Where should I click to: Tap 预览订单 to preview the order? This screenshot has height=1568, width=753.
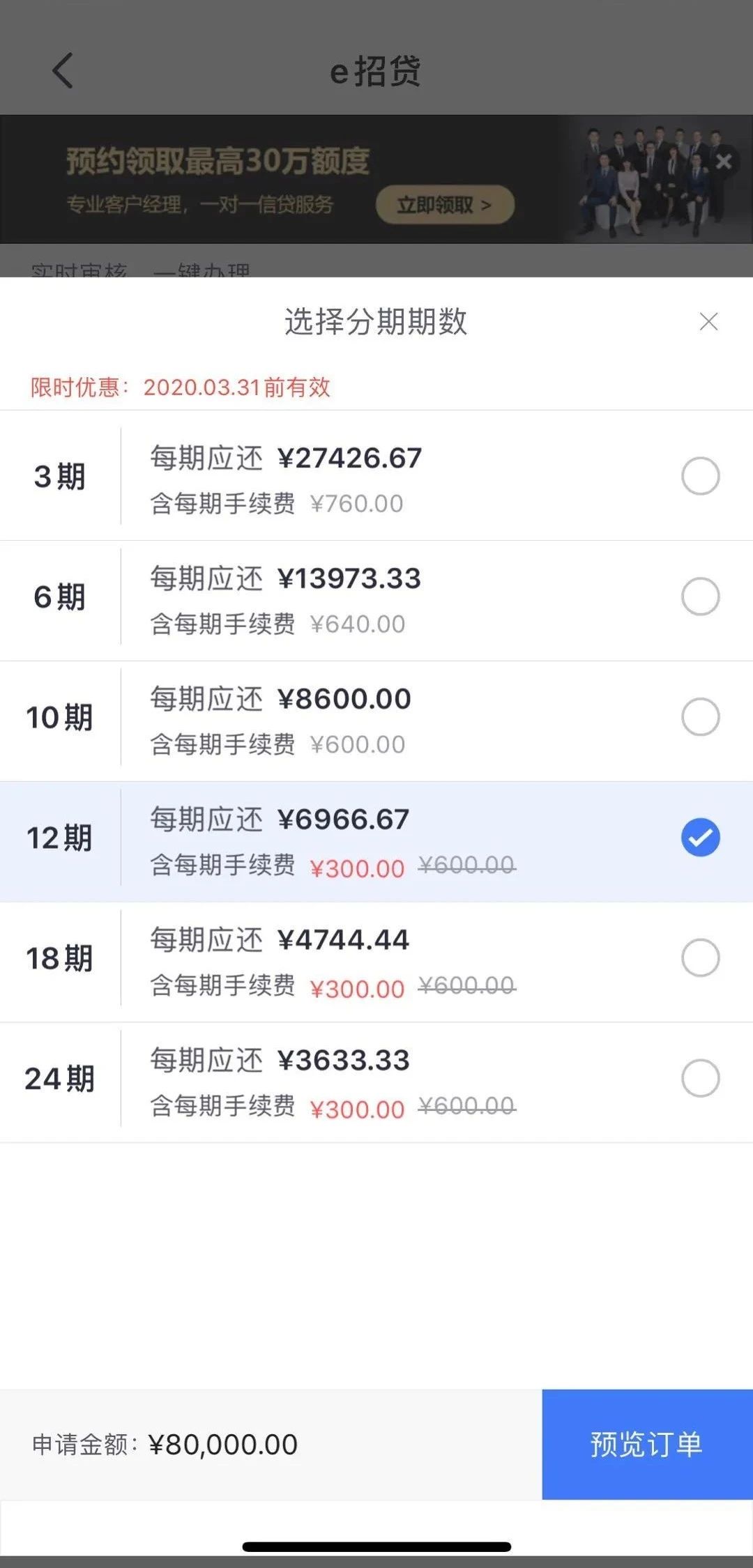647,1445
